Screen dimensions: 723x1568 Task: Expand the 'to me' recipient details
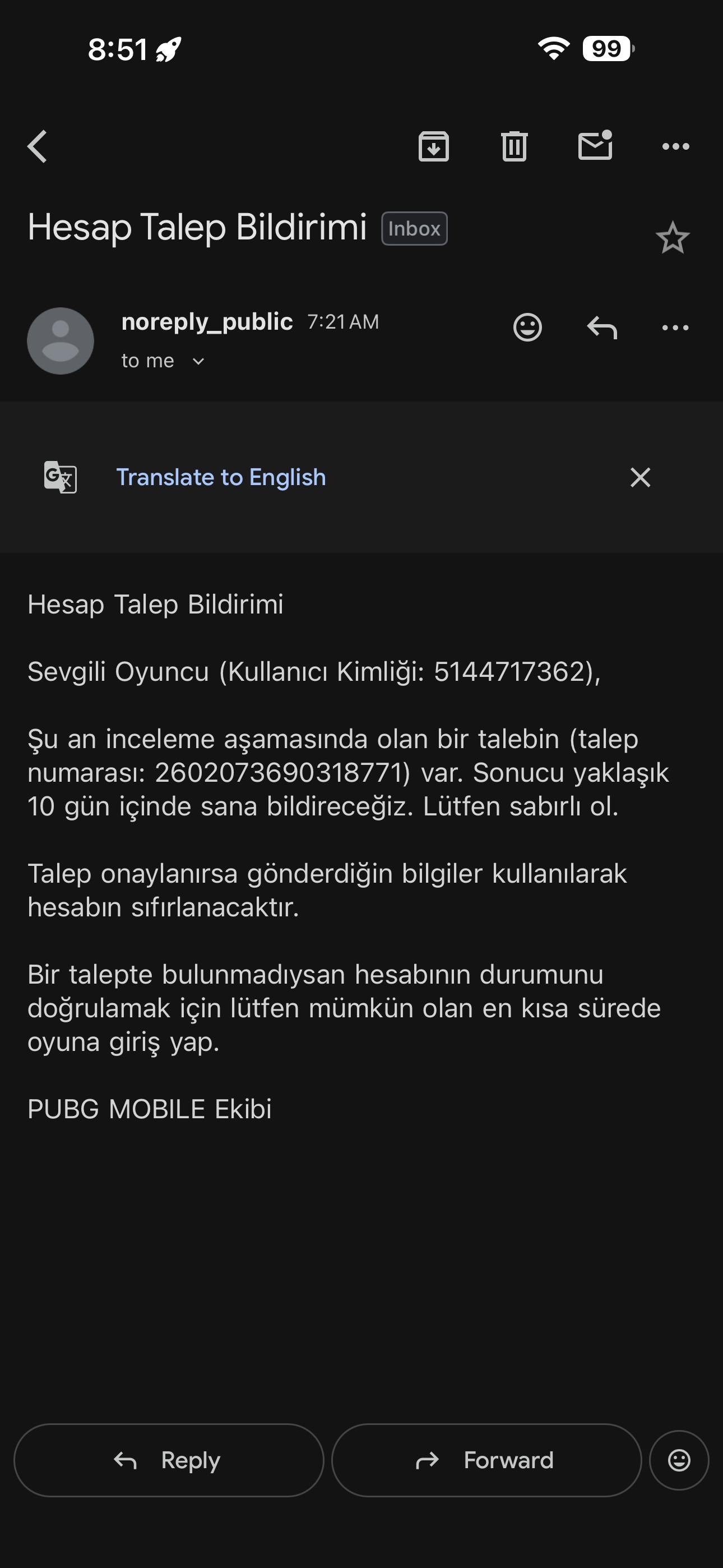point(163,361)
